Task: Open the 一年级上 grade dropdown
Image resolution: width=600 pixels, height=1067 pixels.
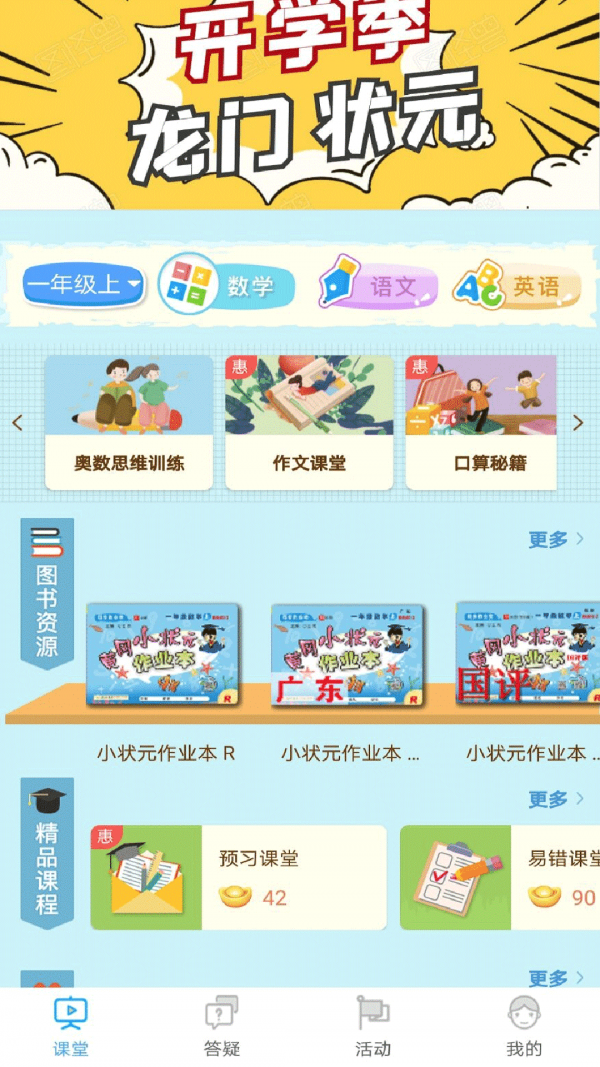Action: coord(84,286)
